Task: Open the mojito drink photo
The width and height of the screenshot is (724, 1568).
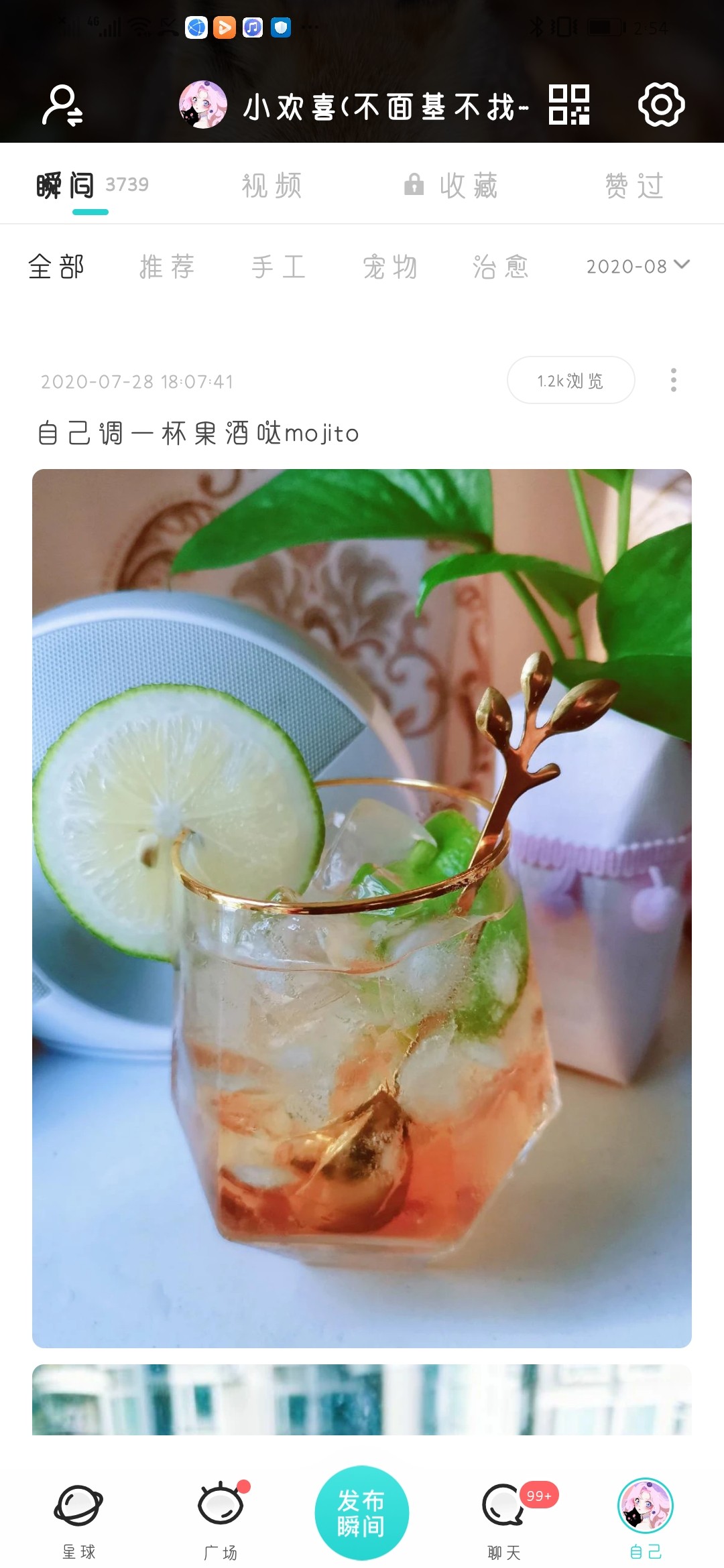Action: (362, 909)
